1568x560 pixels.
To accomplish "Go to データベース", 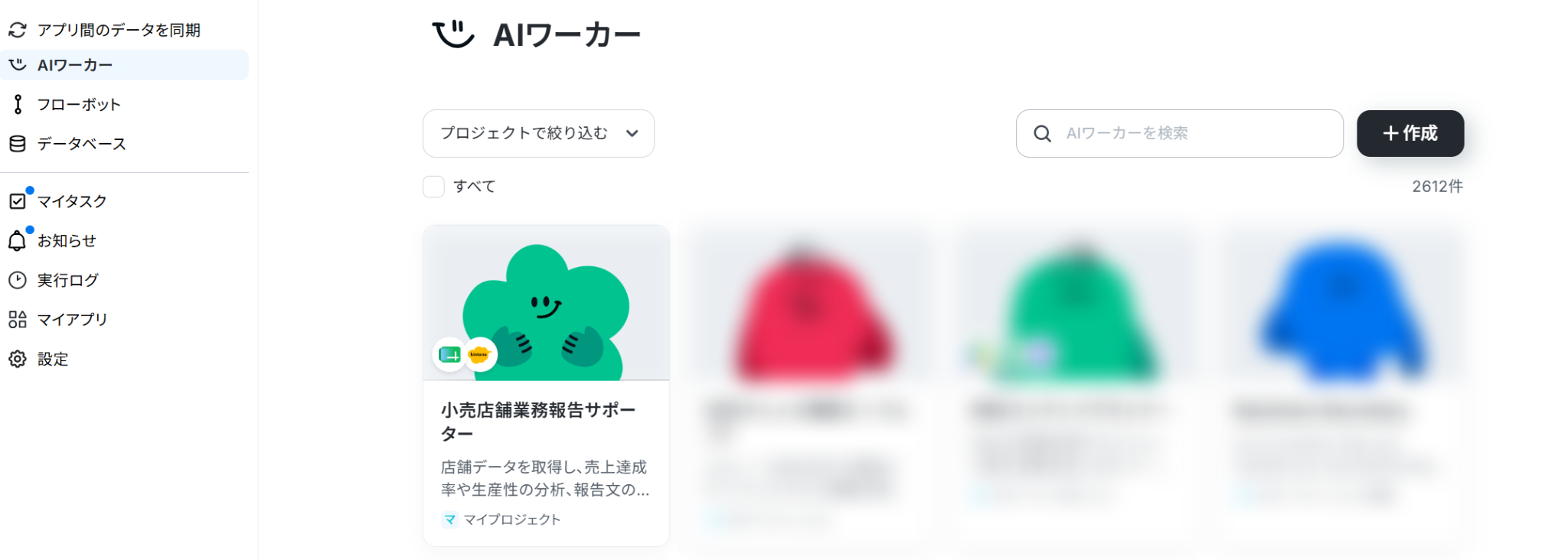I will tap(124, 144).
